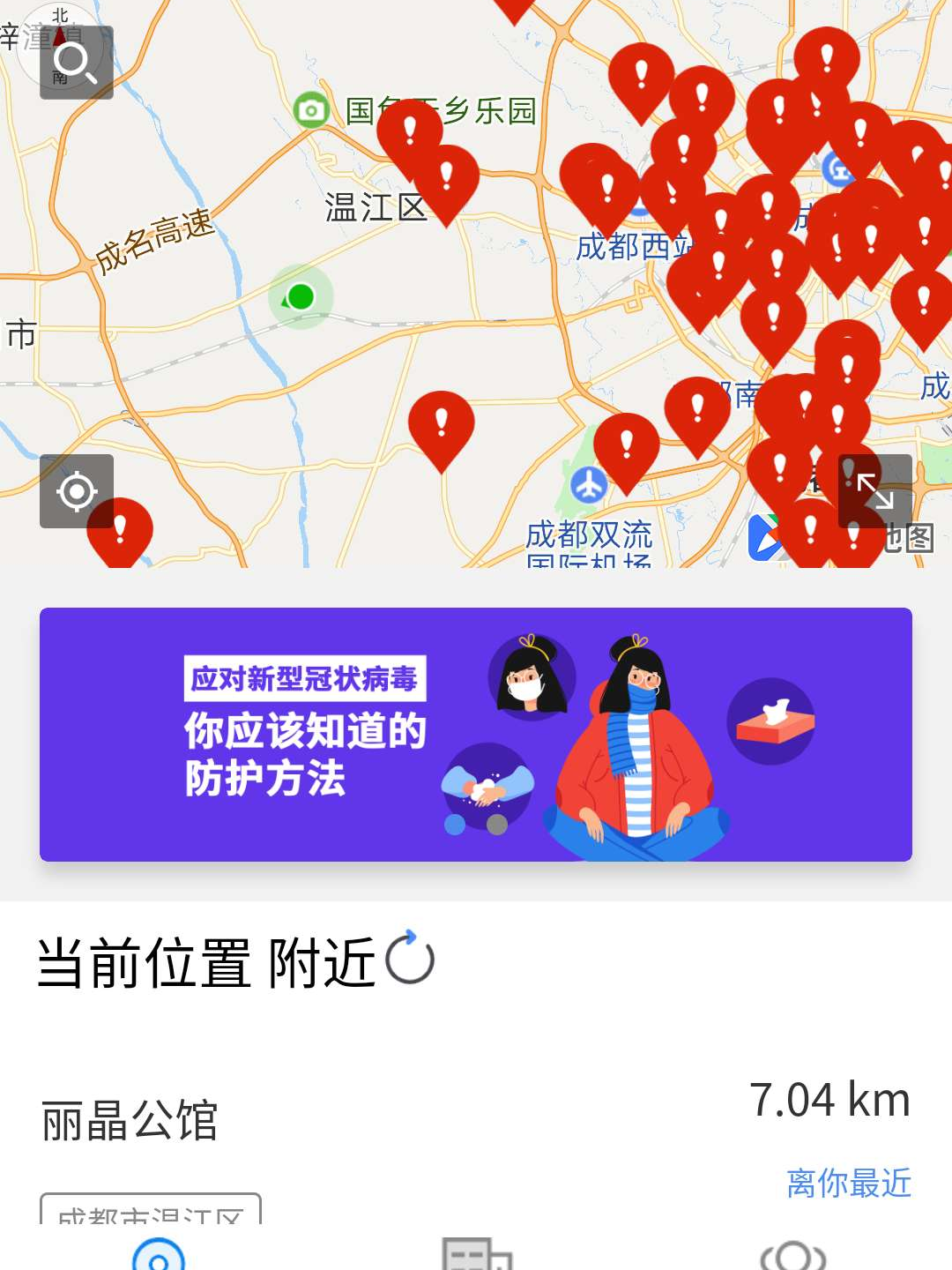The width and height of the screenshot is (952, 1270).
Task: Center map on my current location
Action: [x=77, y=491]
